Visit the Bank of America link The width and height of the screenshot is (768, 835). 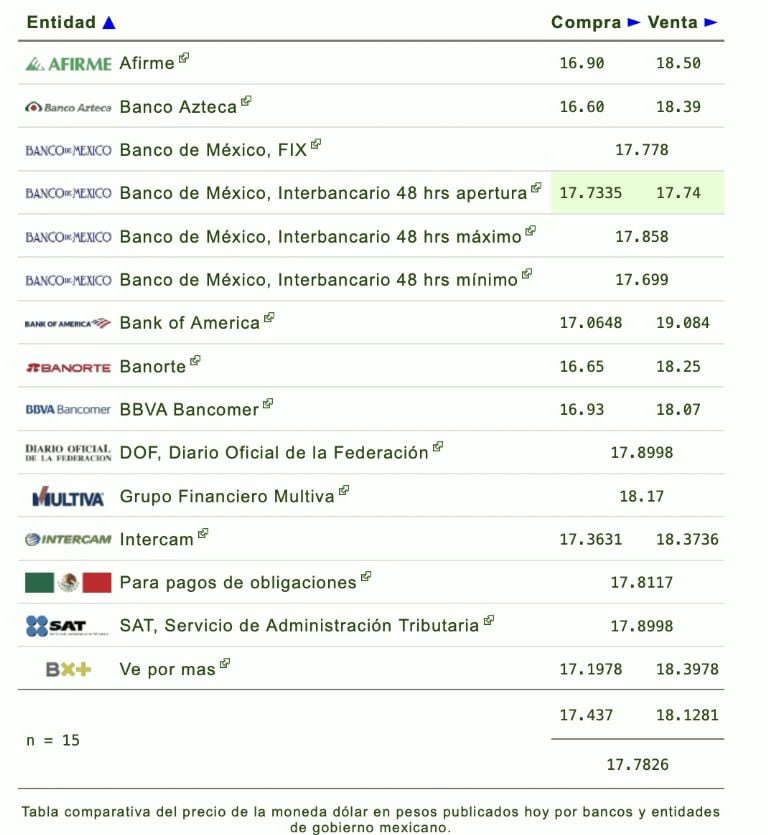click(x=189, y=323)
